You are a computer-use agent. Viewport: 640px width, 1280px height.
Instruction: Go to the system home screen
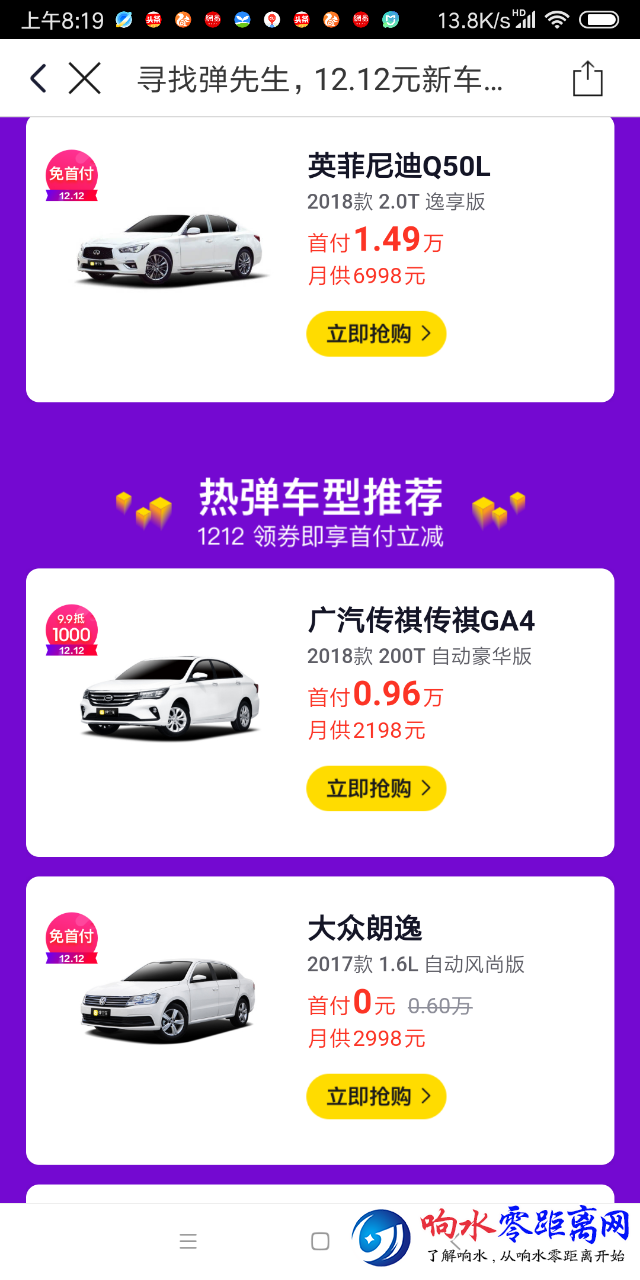point(320,1242)
